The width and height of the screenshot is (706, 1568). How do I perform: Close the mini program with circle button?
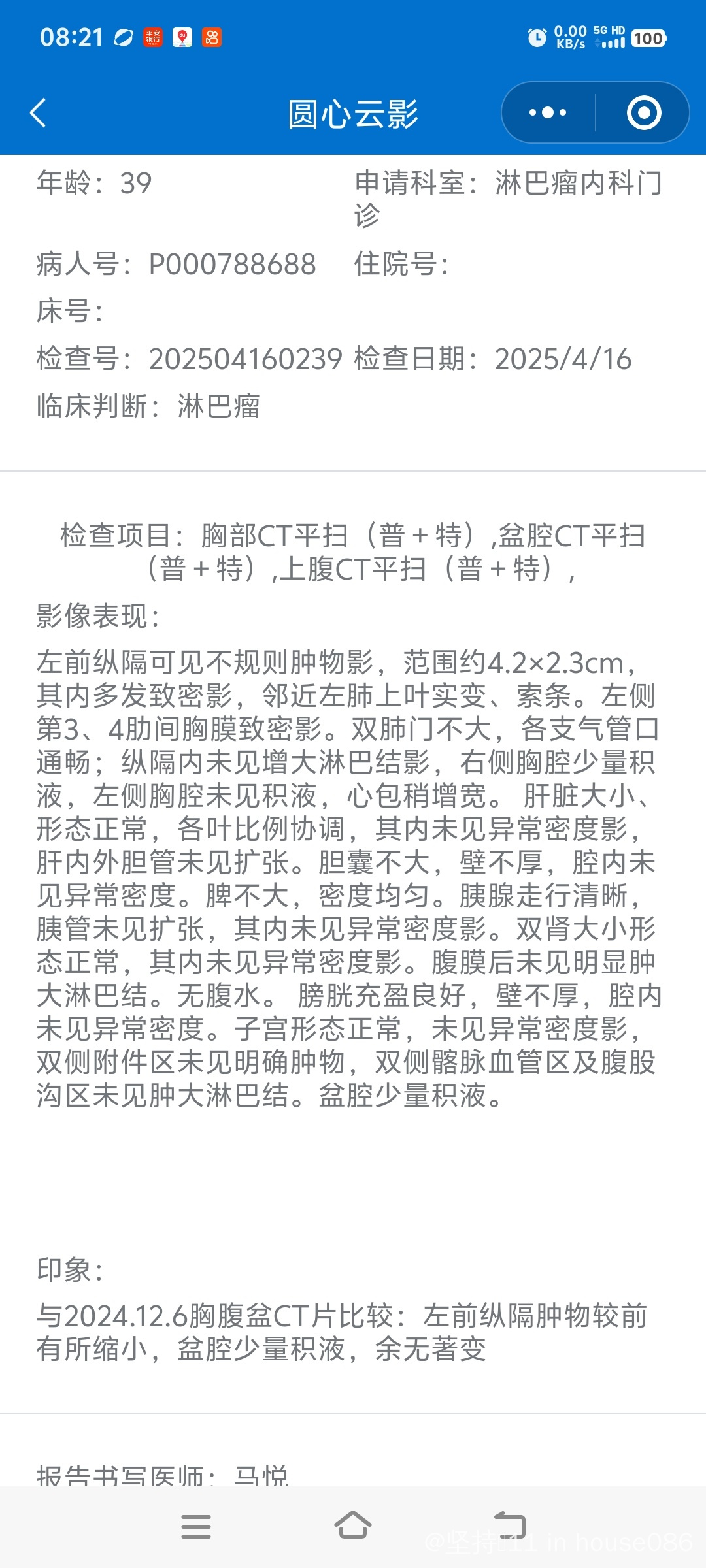click(644, 113)
